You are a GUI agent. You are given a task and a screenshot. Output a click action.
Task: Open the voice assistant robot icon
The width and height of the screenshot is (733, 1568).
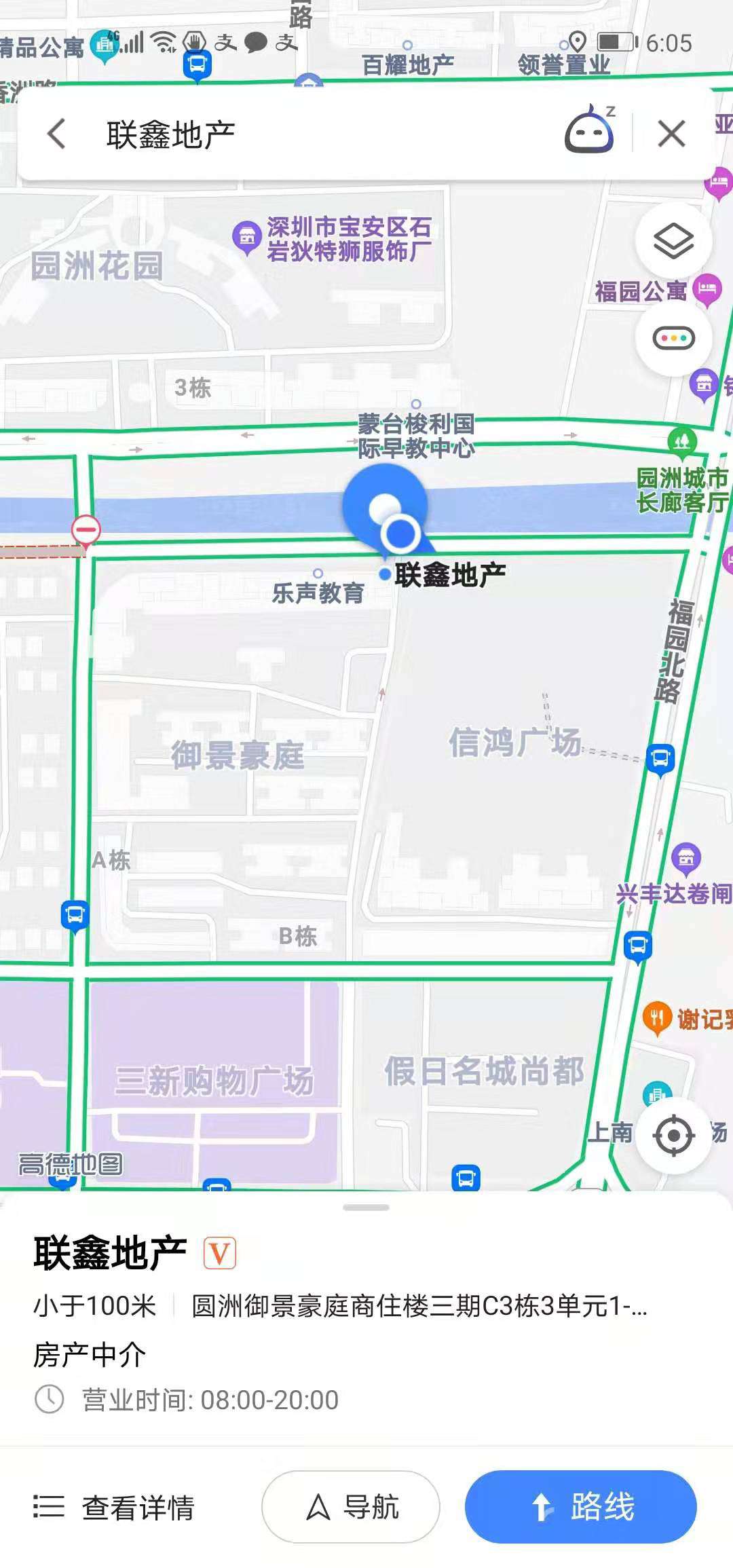tap(590, 130)
